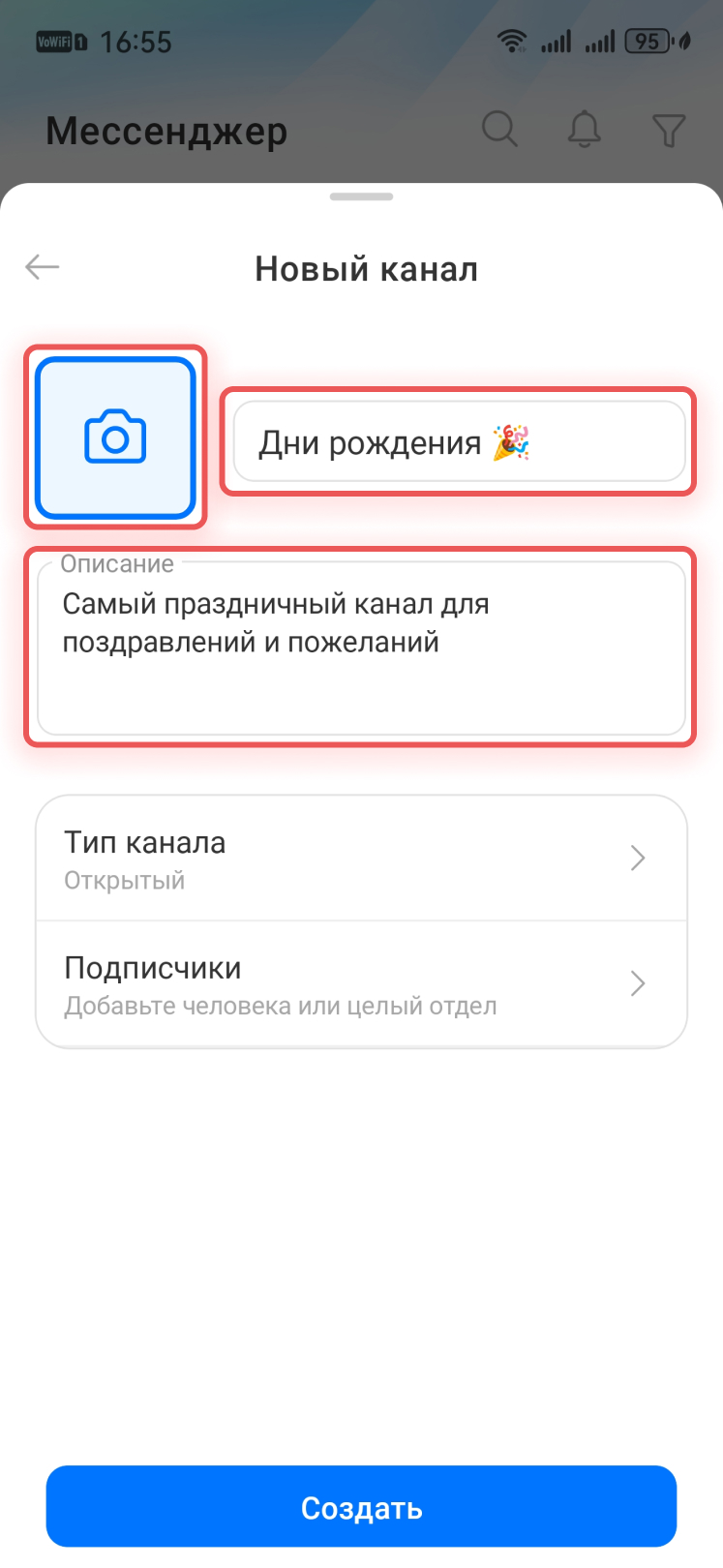Open search in Мессенджер header
Screen dimensions: 723x1568
[x=499, y=129]
